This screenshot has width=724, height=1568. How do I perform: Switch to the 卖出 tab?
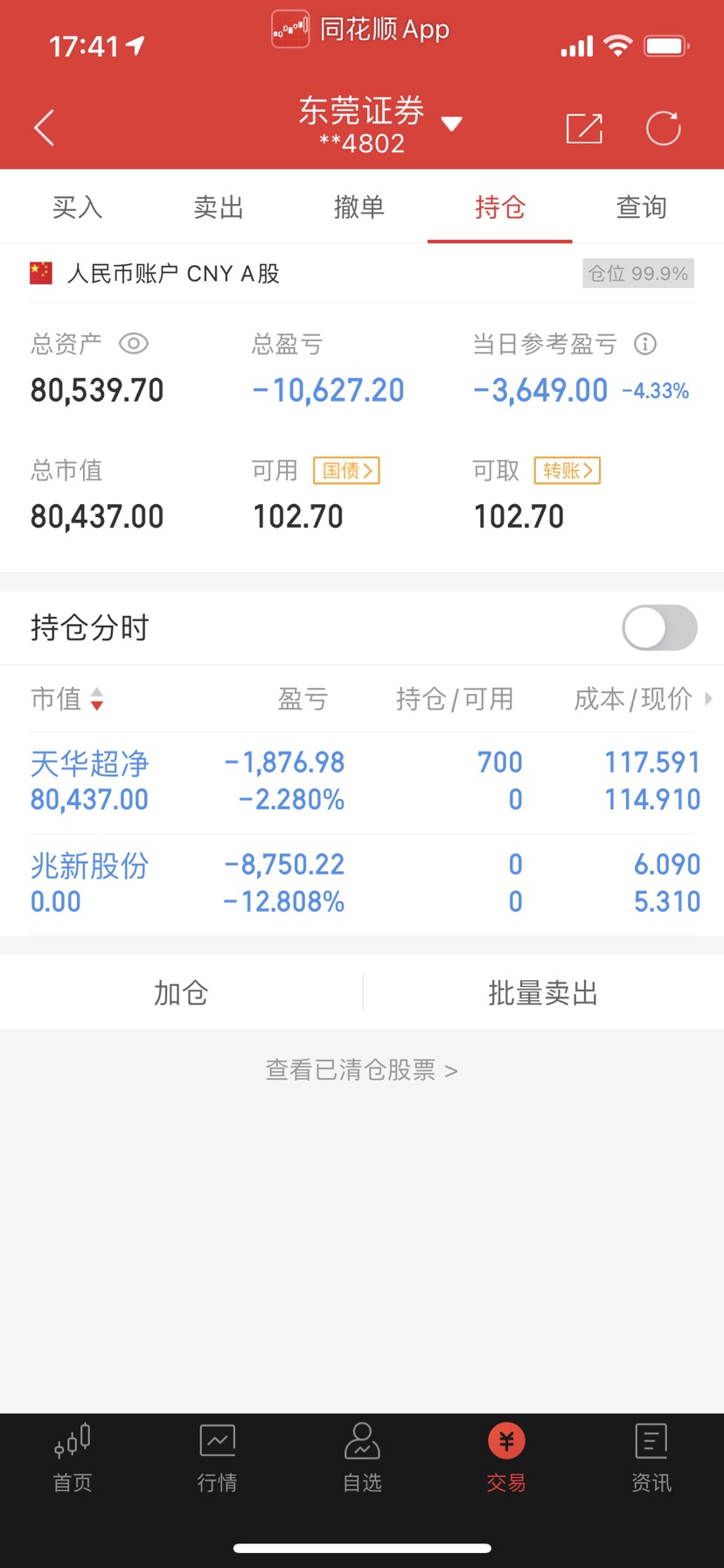coord(218,207)
